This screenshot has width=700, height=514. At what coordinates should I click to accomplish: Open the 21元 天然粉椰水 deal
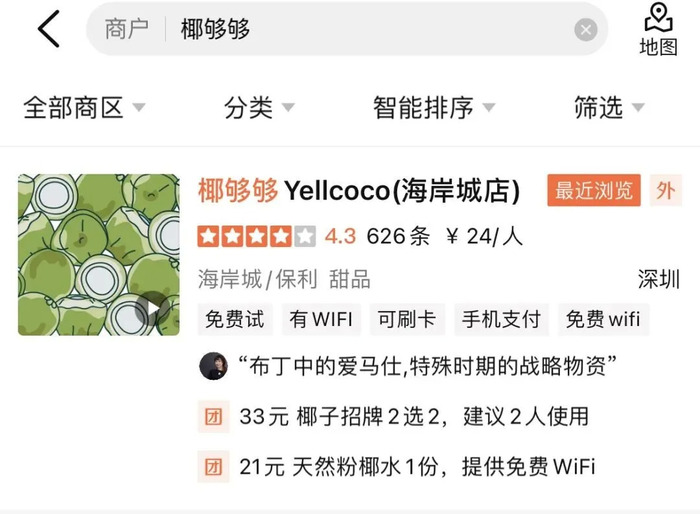[416, 466]
